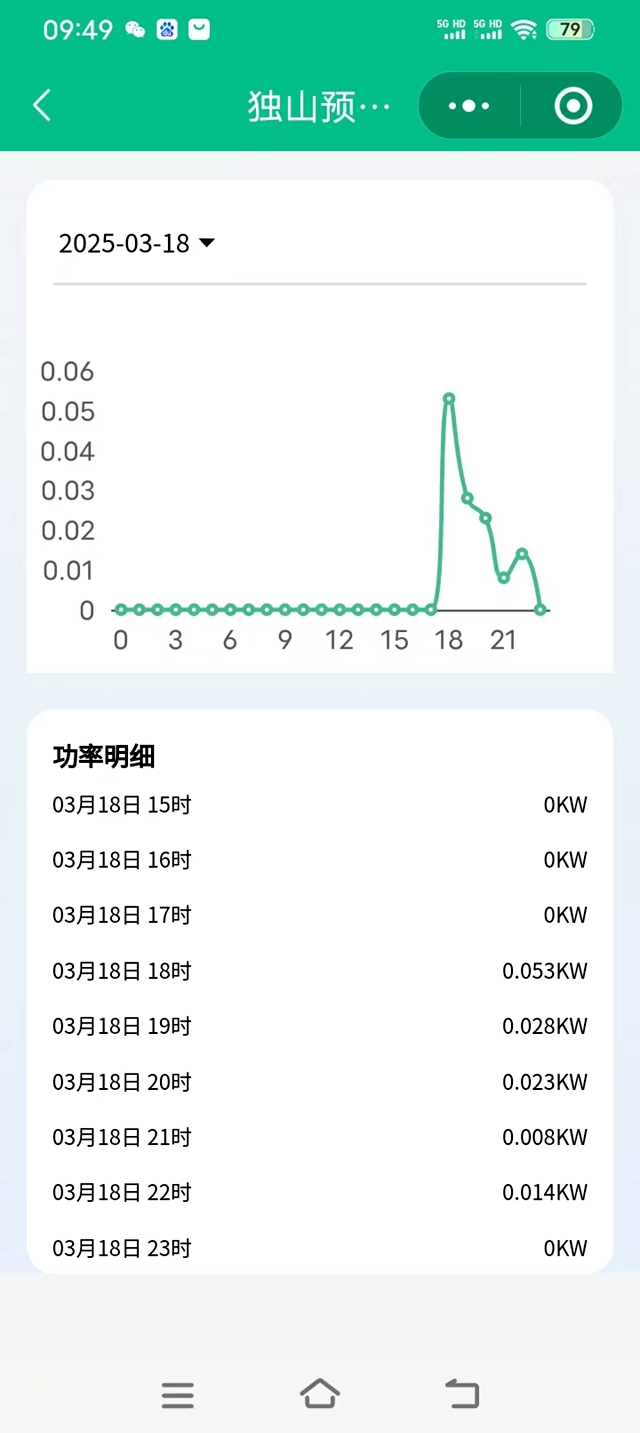
Task: Close the mini program with the circle button
Action: (573, 105)
